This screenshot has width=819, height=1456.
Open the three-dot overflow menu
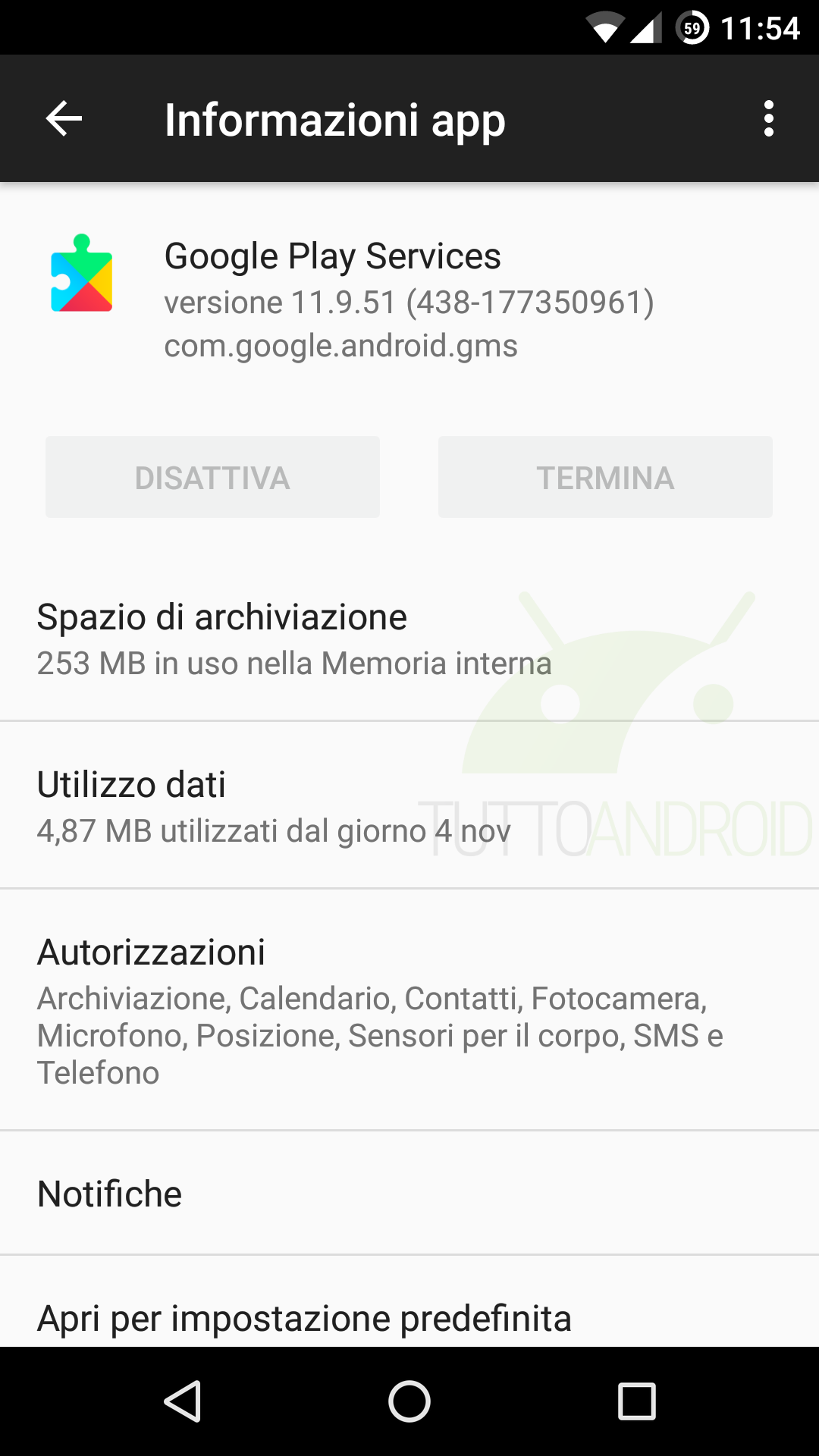click(x=768, y=119)
